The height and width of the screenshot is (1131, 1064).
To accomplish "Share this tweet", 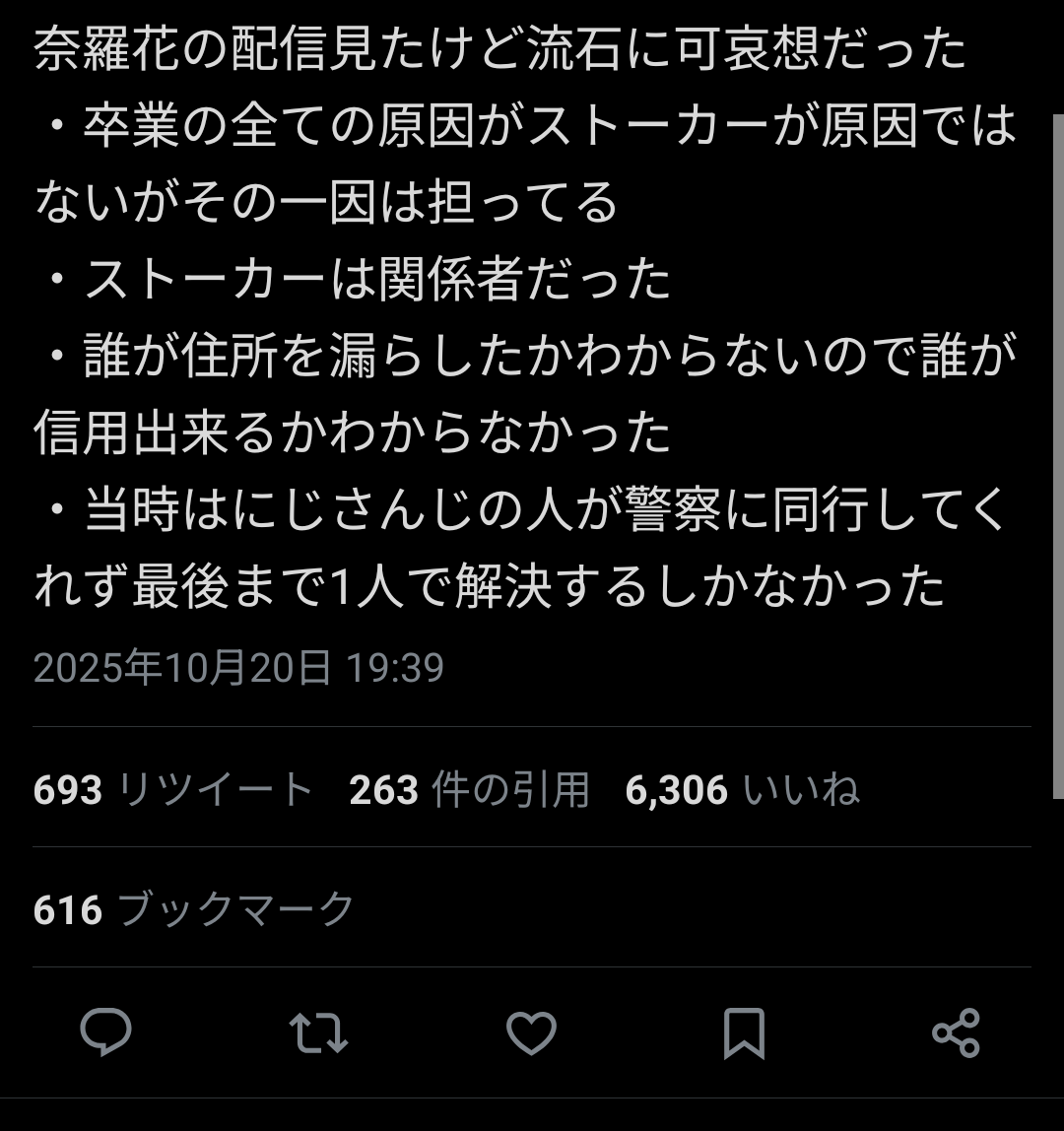I will 956,1032.
